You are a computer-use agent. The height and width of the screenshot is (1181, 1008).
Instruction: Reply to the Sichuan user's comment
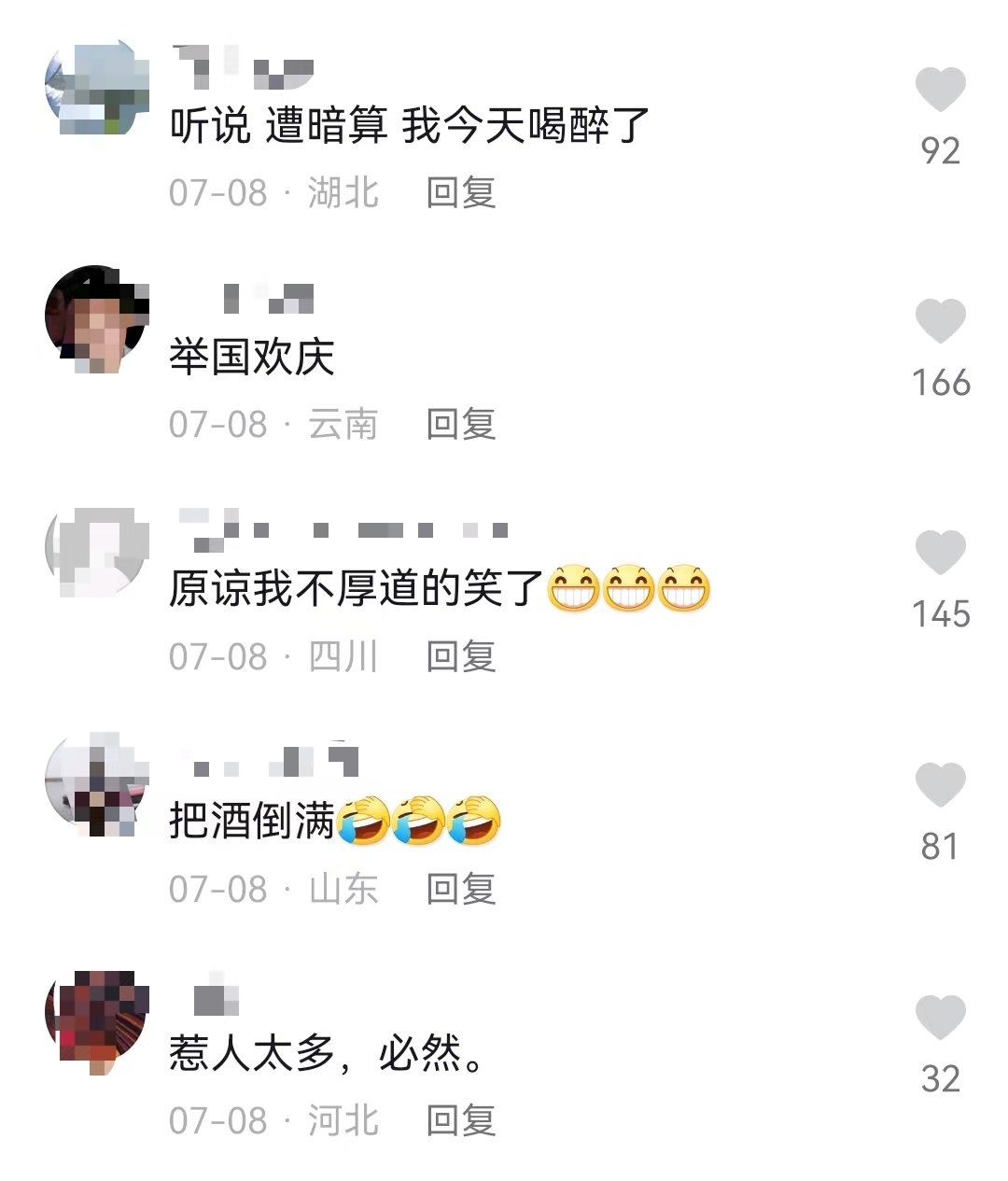[x=458, y=656]
